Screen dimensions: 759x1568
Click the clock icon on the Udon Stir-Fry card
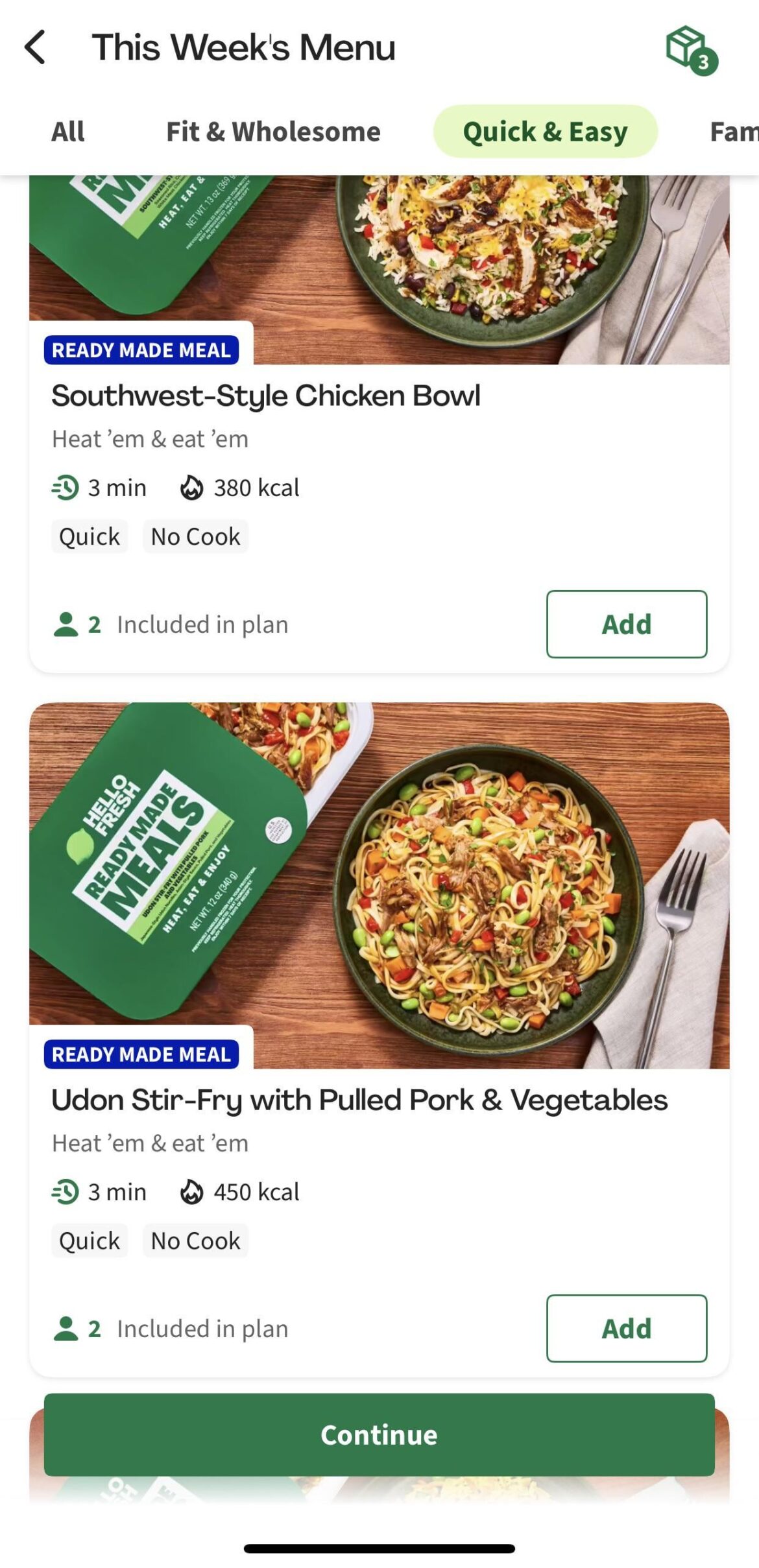pos(64,1191)
